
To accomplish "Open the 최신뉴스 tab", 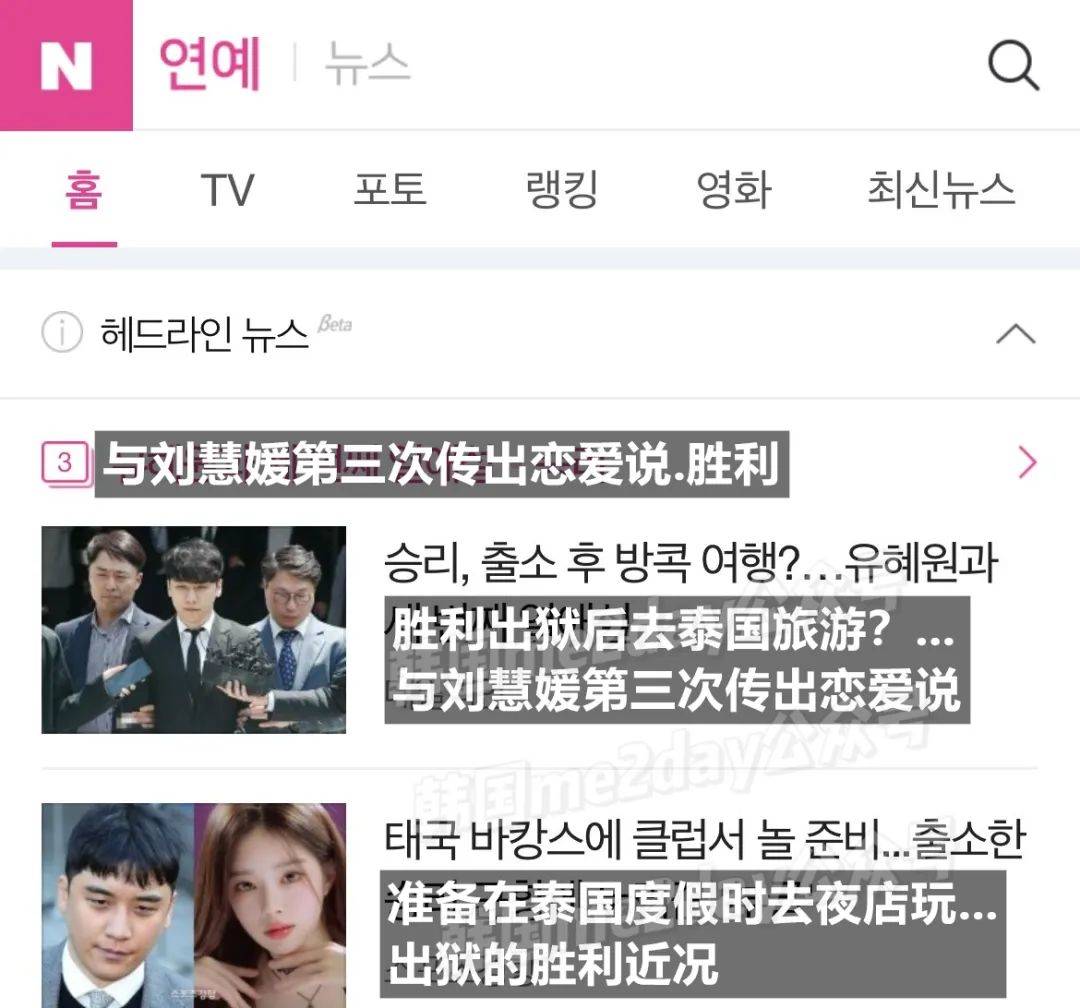I will [941, 190].
